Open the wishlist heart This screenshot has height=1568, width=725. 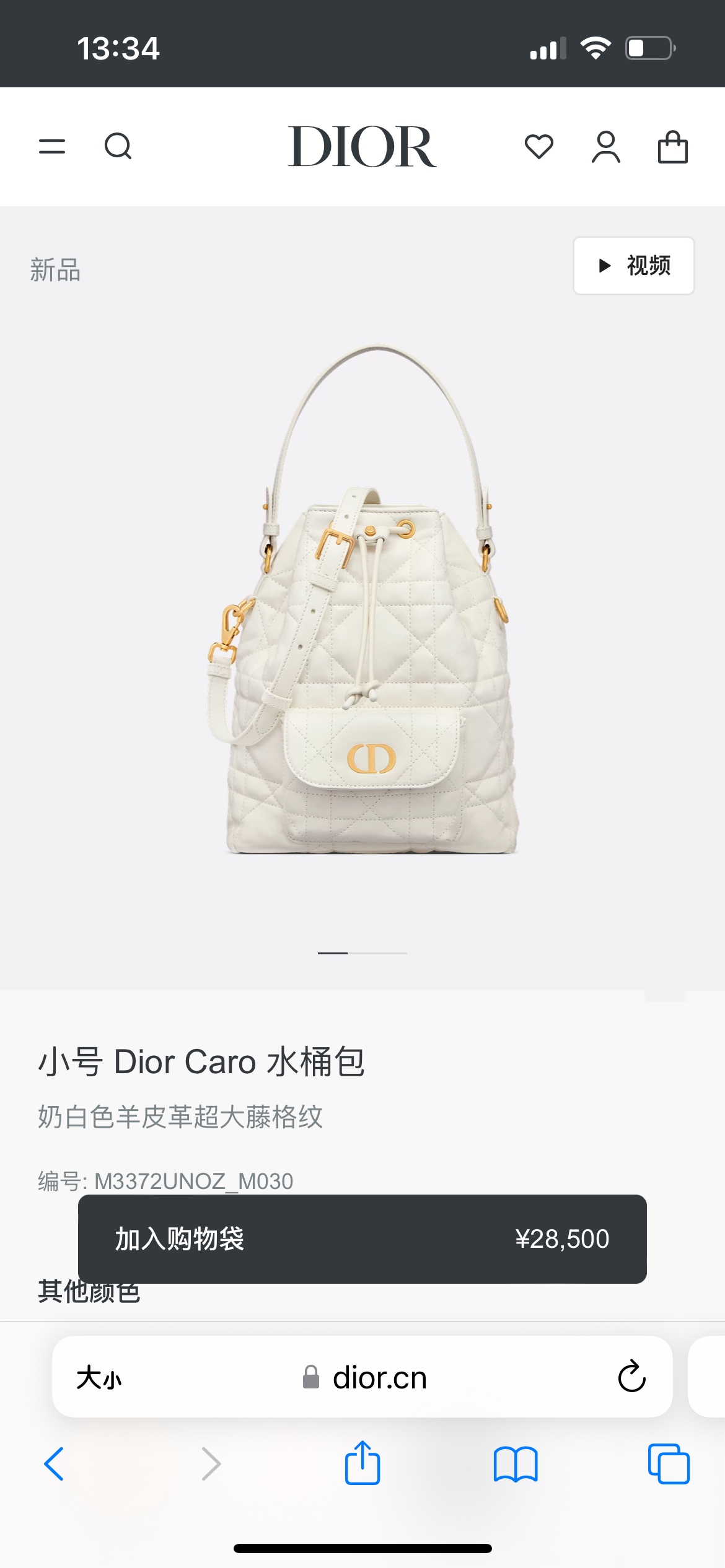coord(538,147)
